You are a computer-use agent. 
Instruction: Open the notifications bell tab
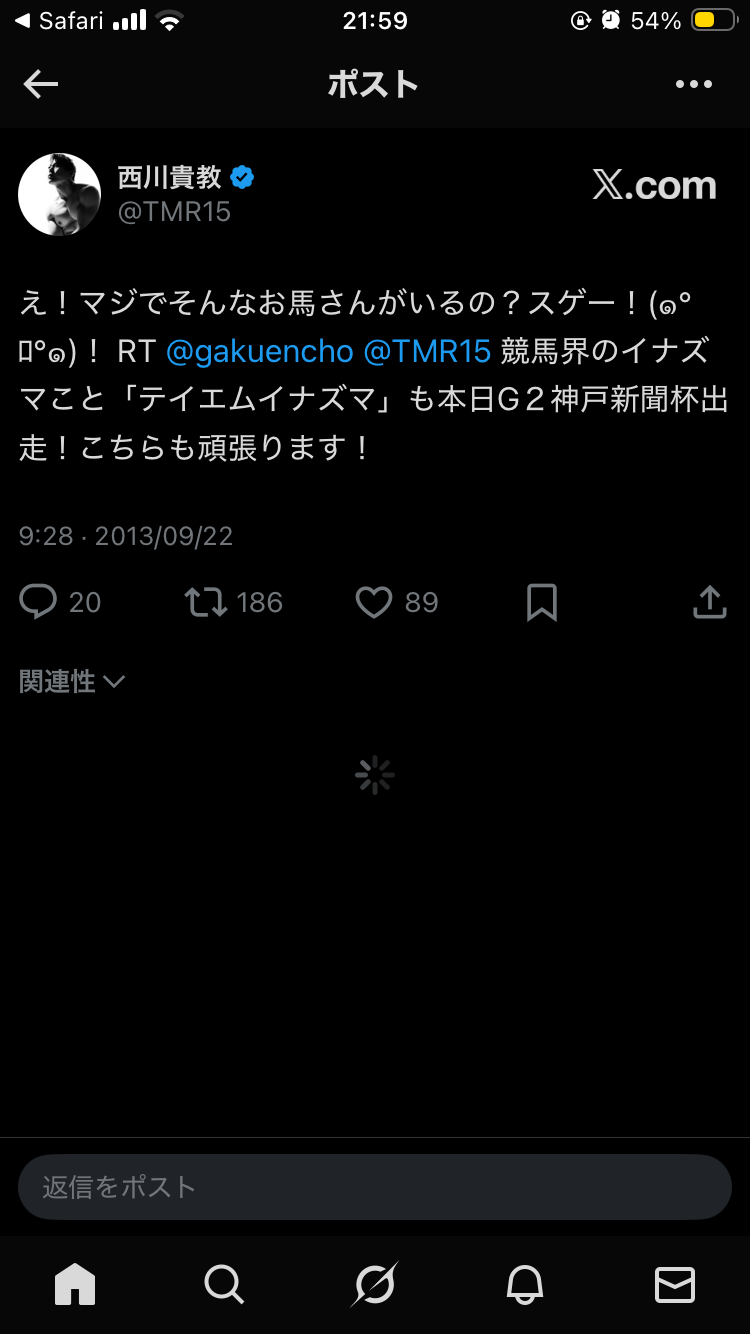pos(525,1284)
